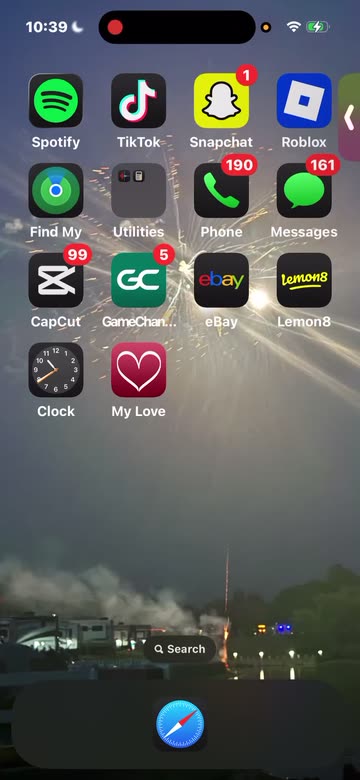Open Snapchat with one notification
The image size is (360, 780).
point(221,101)
